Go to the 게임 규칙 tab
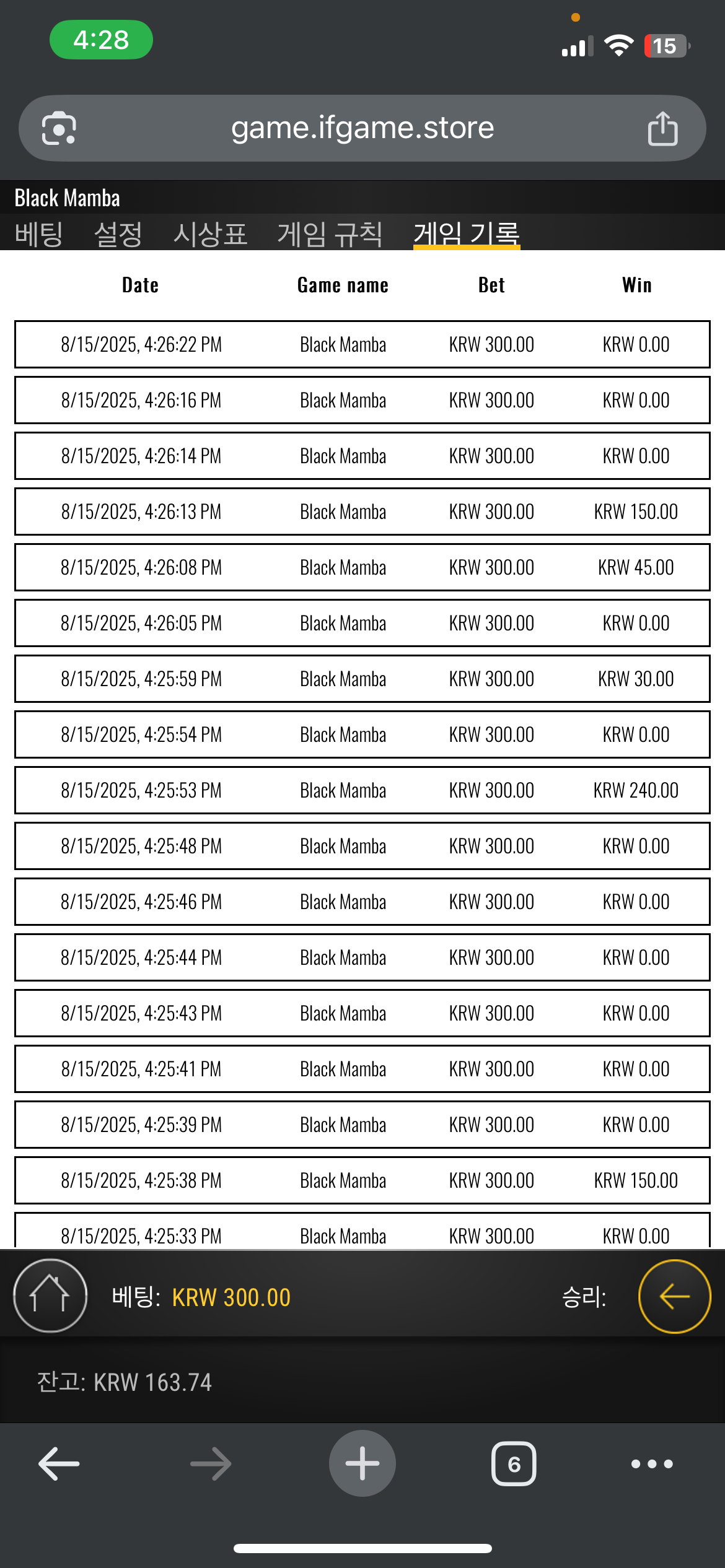 tap(330, 234)
